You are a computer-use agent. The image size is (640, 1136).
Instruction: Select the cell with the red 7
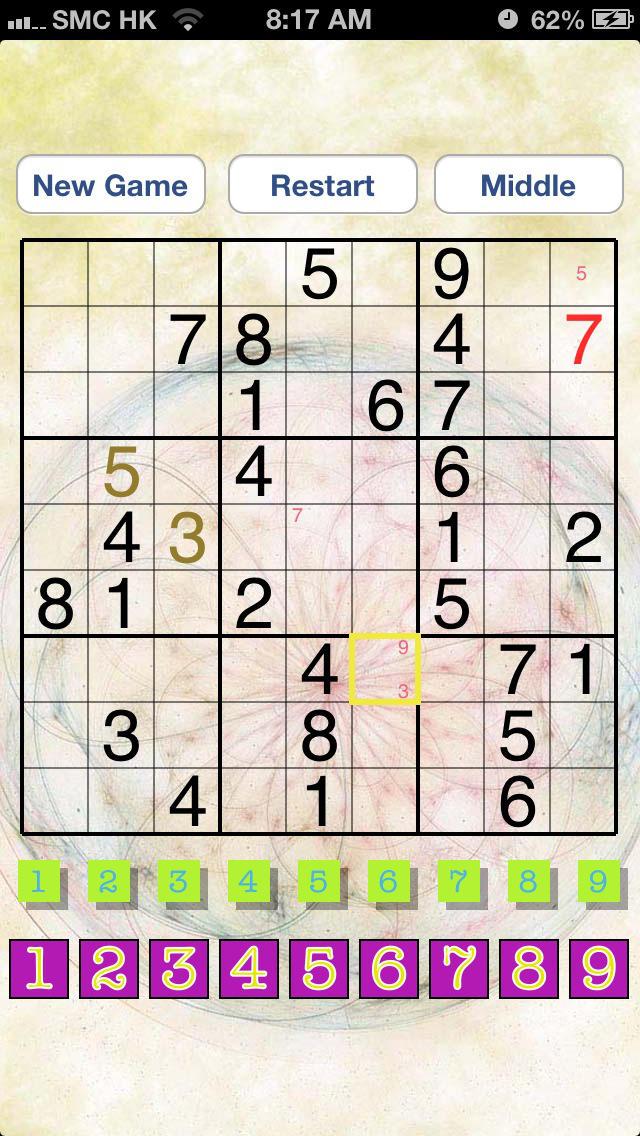tap(582, 339)
